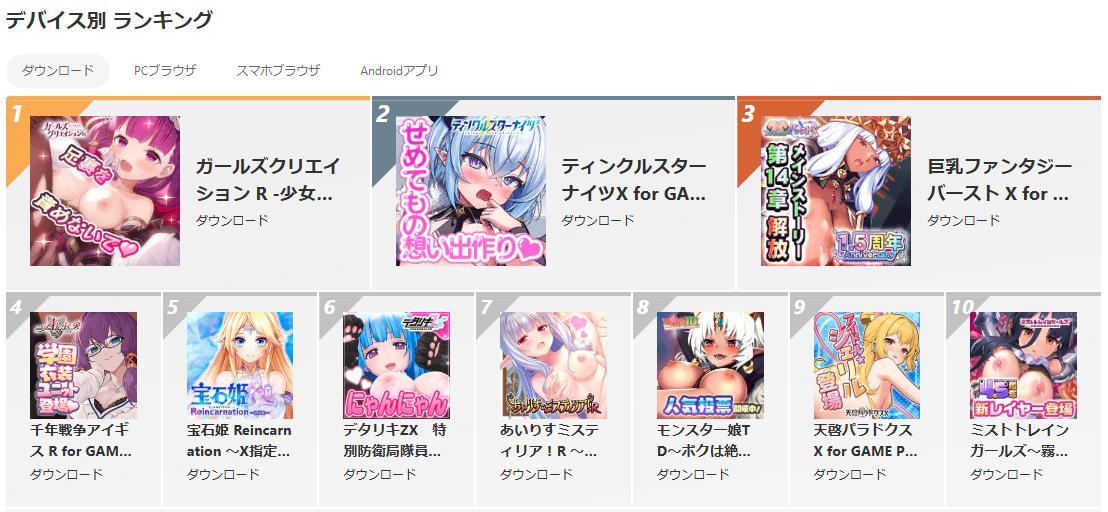1108x512 pixels.
Task: Switch to the Androidアプリ tab
Action: [x=399, y=71]
